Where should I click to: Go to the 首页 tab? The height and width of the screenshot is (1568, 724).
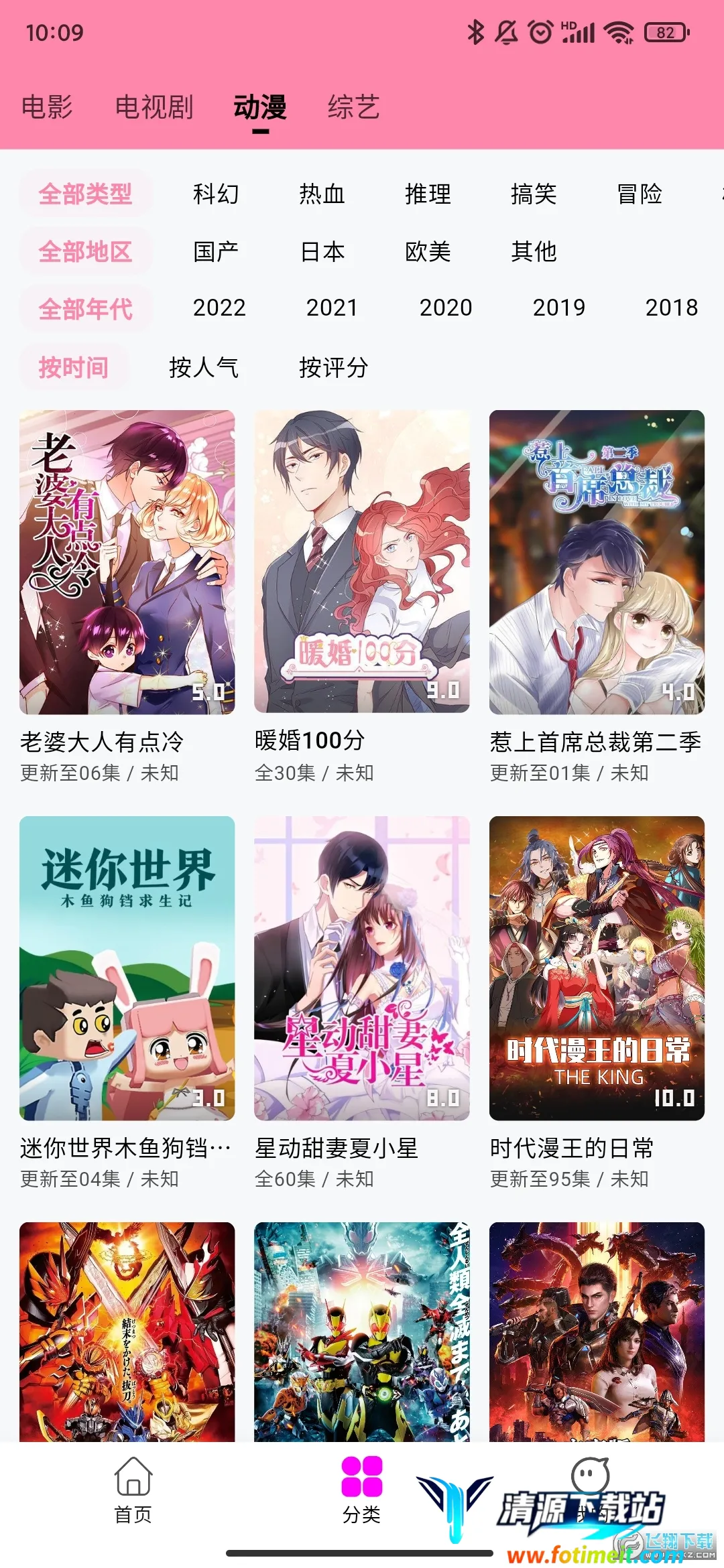pyautogui.click(x=133, y=1489)
